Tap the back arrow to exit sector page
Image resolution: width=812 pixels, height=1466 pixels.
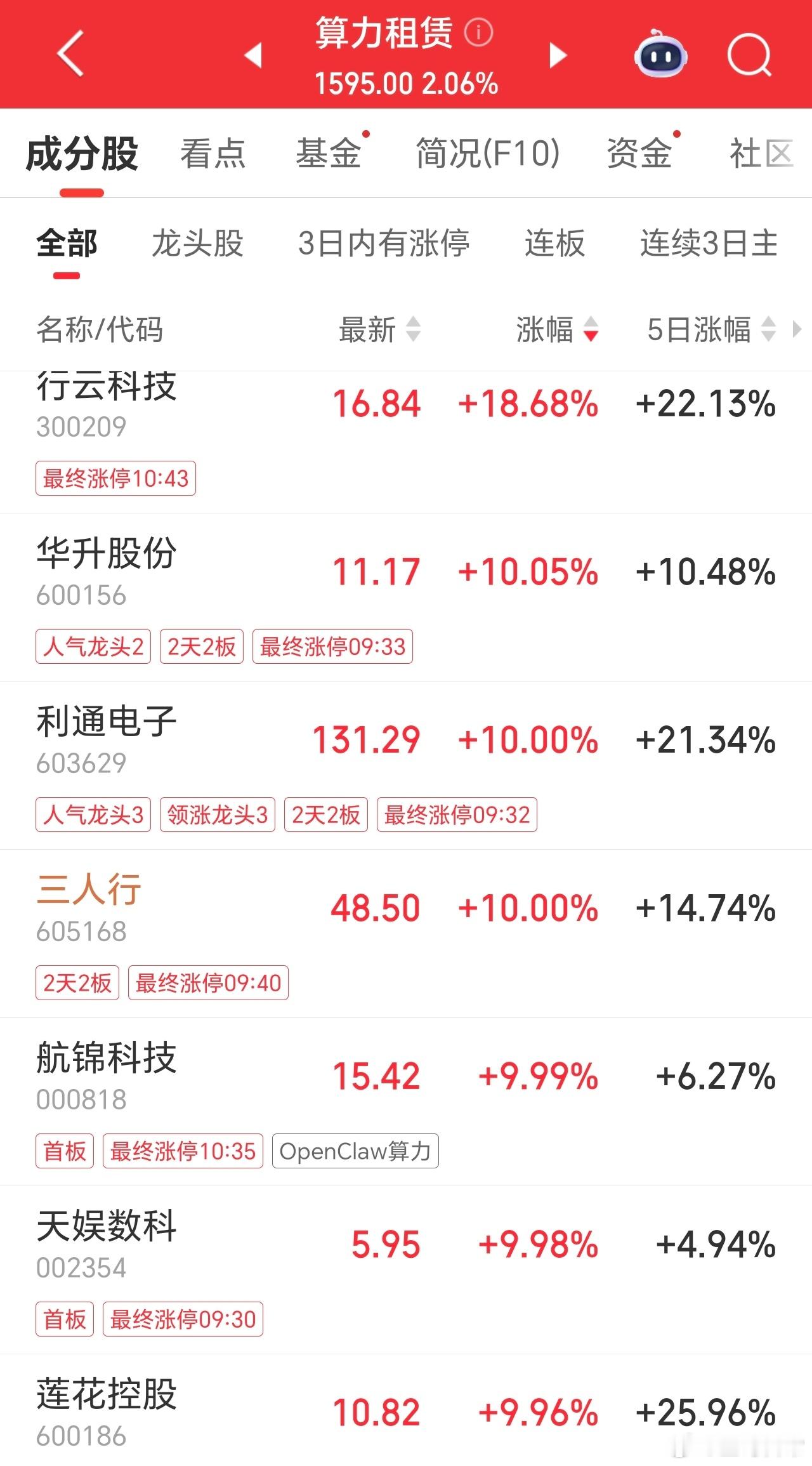click(x=70, y=54)
